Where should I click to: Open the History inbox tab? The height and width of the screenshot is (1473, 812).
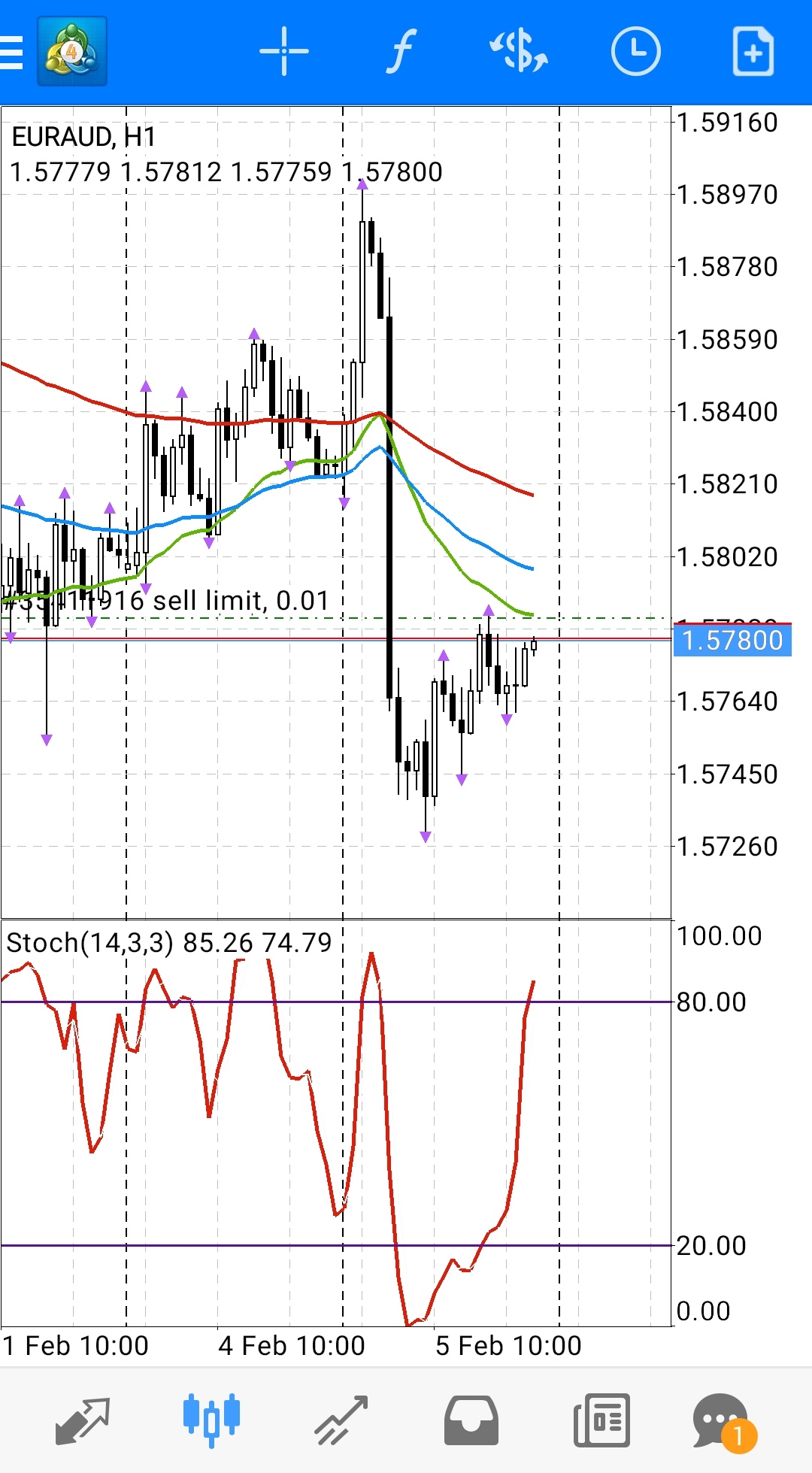tap(471, 1420)
